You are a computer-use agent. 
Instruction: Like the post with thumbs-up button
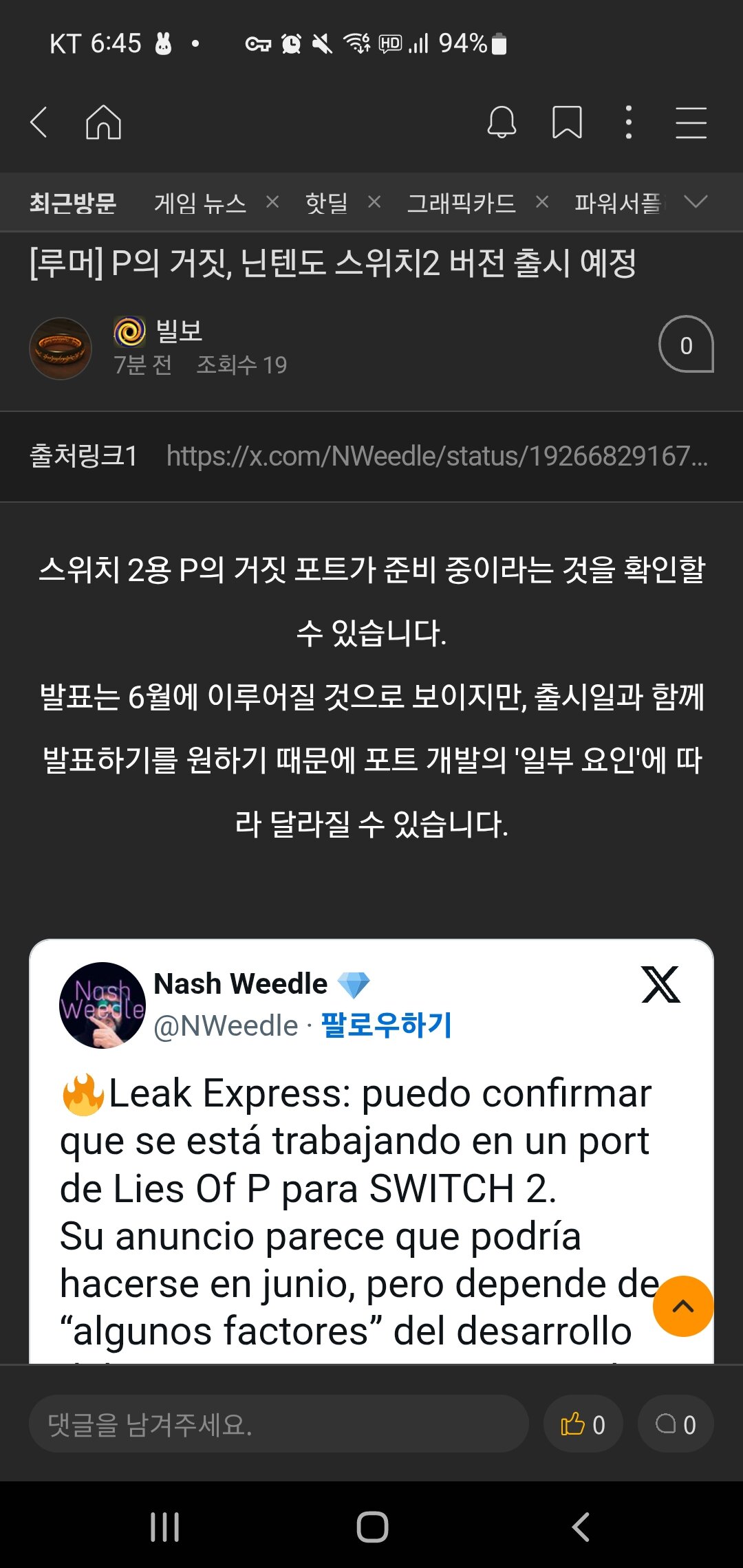pos(583,1424)
